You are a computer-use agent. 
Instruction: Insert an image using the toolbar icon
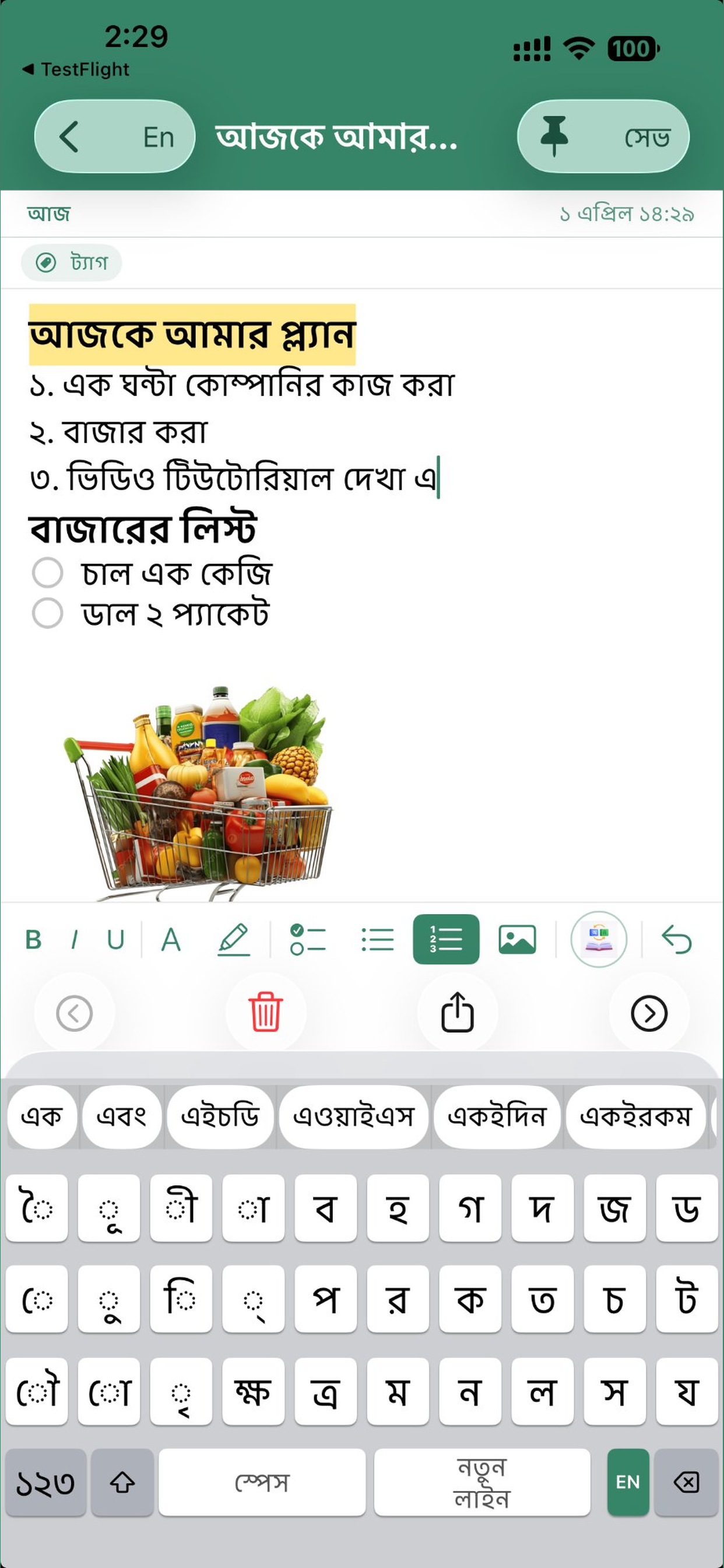(516, 939)
